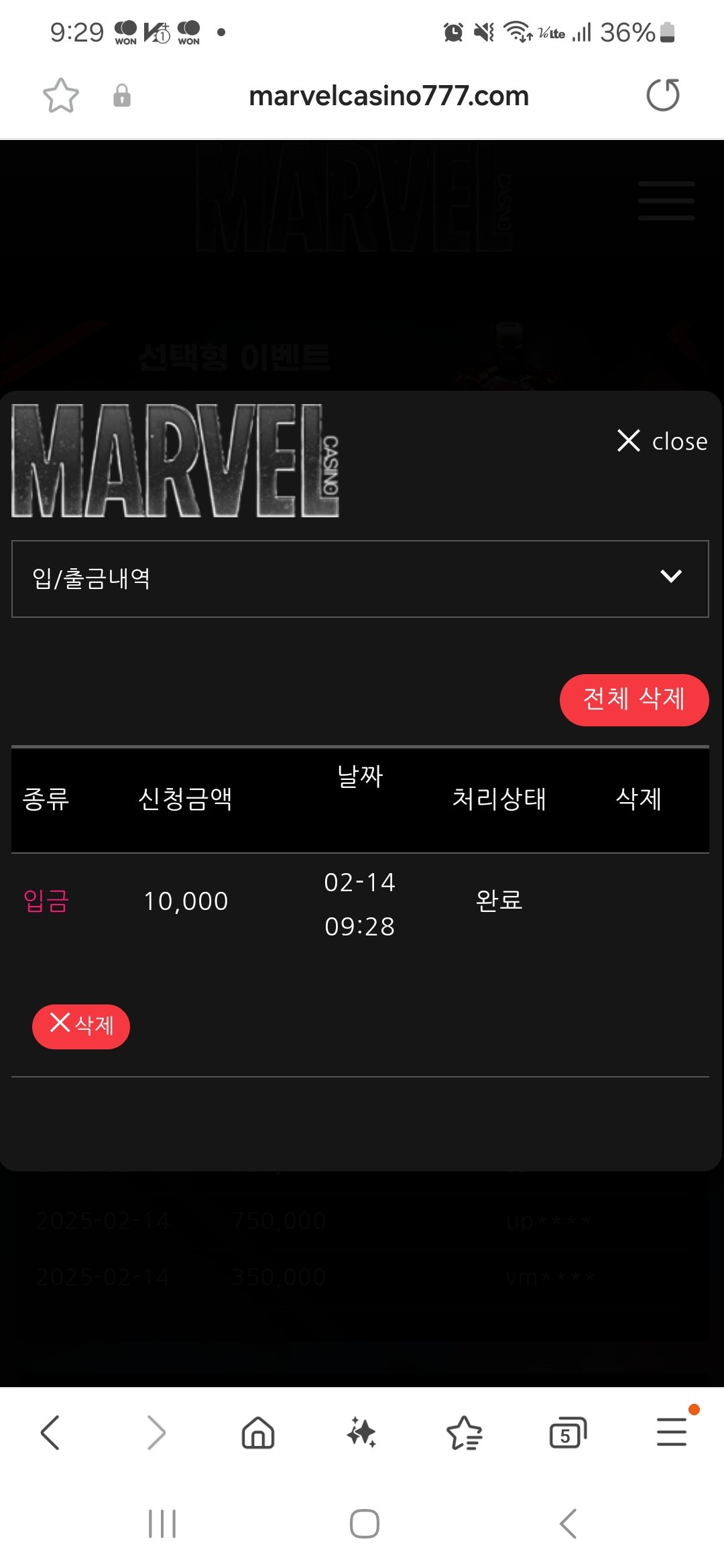Image resolution: width=724 pixels, height=1568 pixels.
Task: Show the 5 open tabs
Action: (x=567, y=1433)
